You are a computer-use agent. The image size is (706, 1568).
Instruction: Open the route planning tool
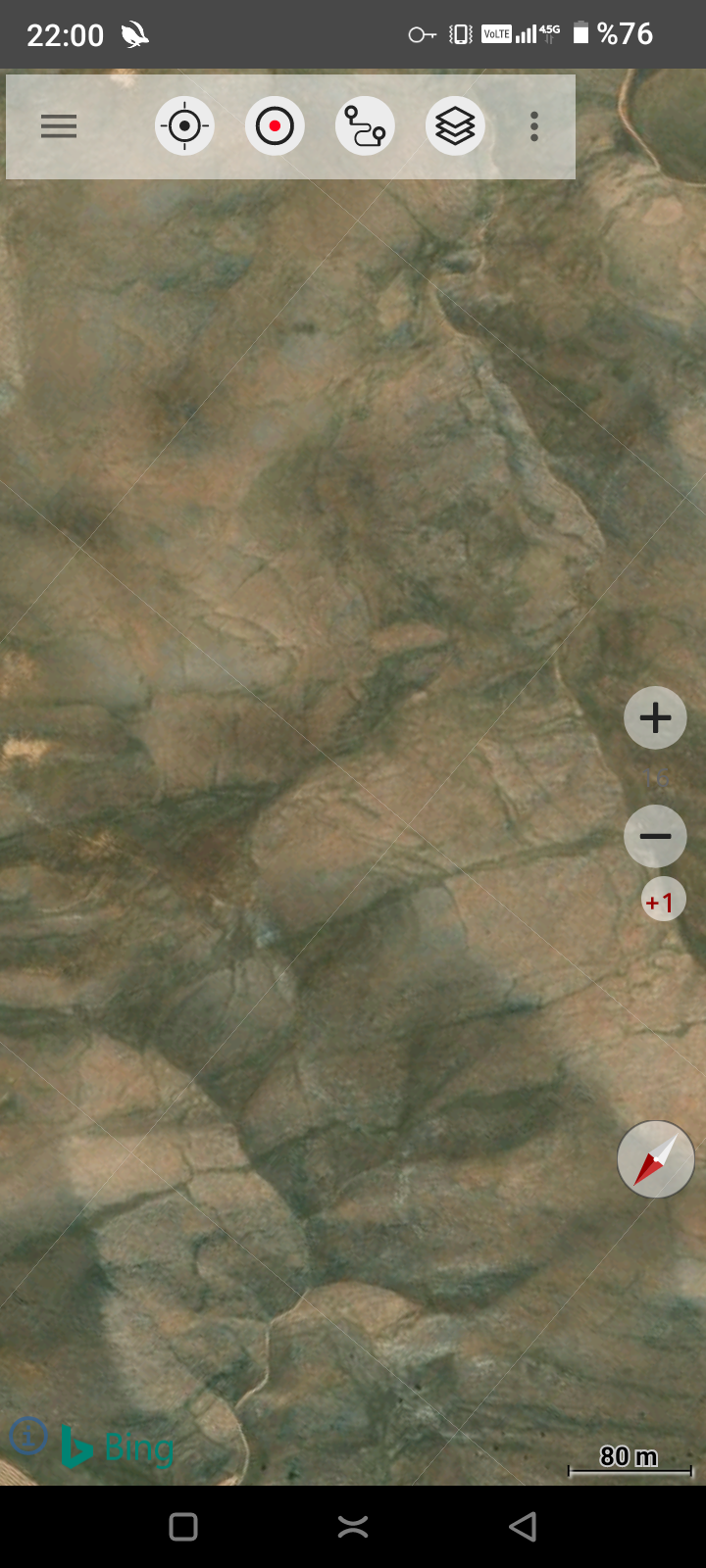tap(365, 126)
